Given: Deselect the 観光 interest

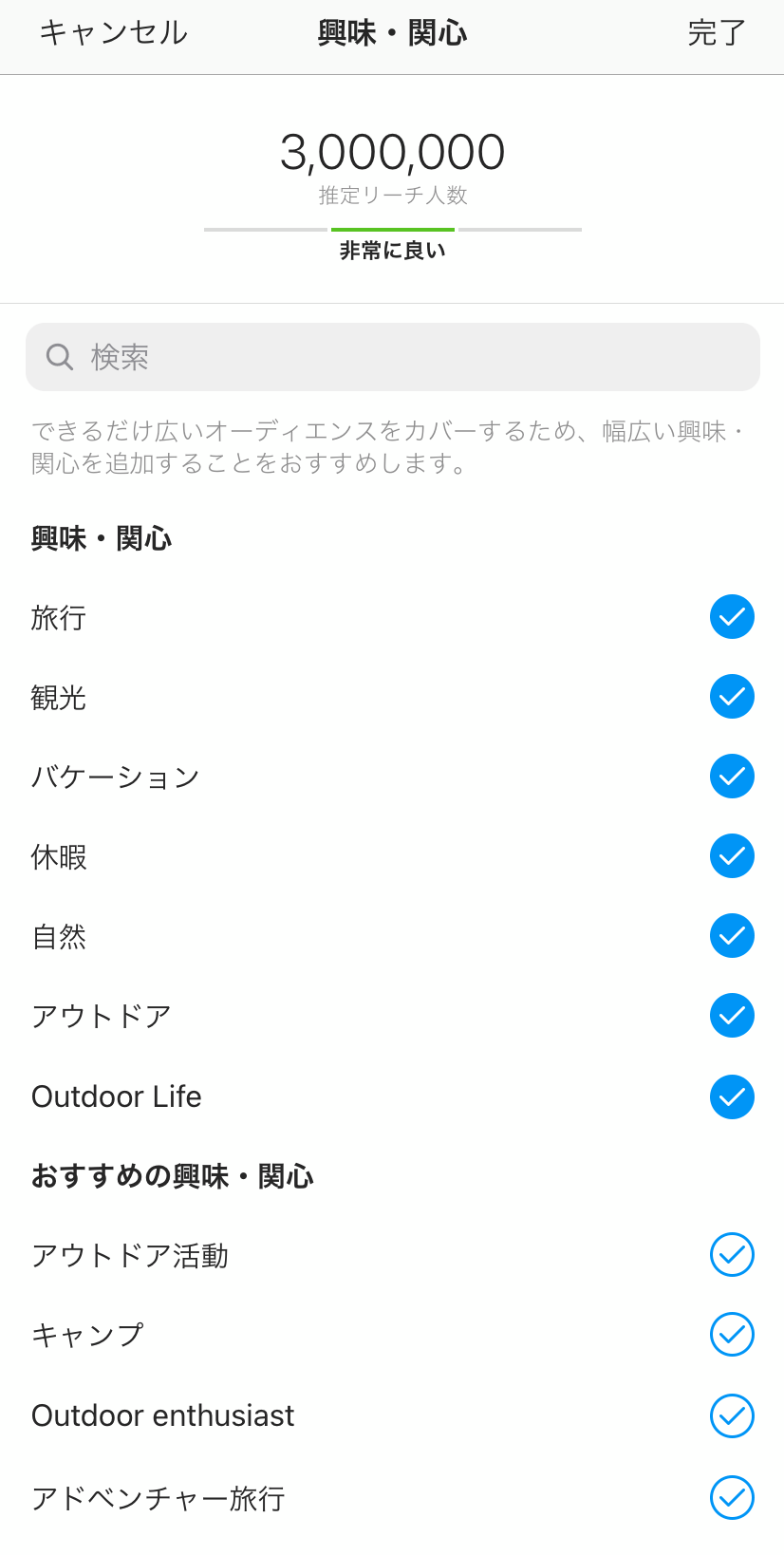Looking at the screenshot, I should click(732, 697).
